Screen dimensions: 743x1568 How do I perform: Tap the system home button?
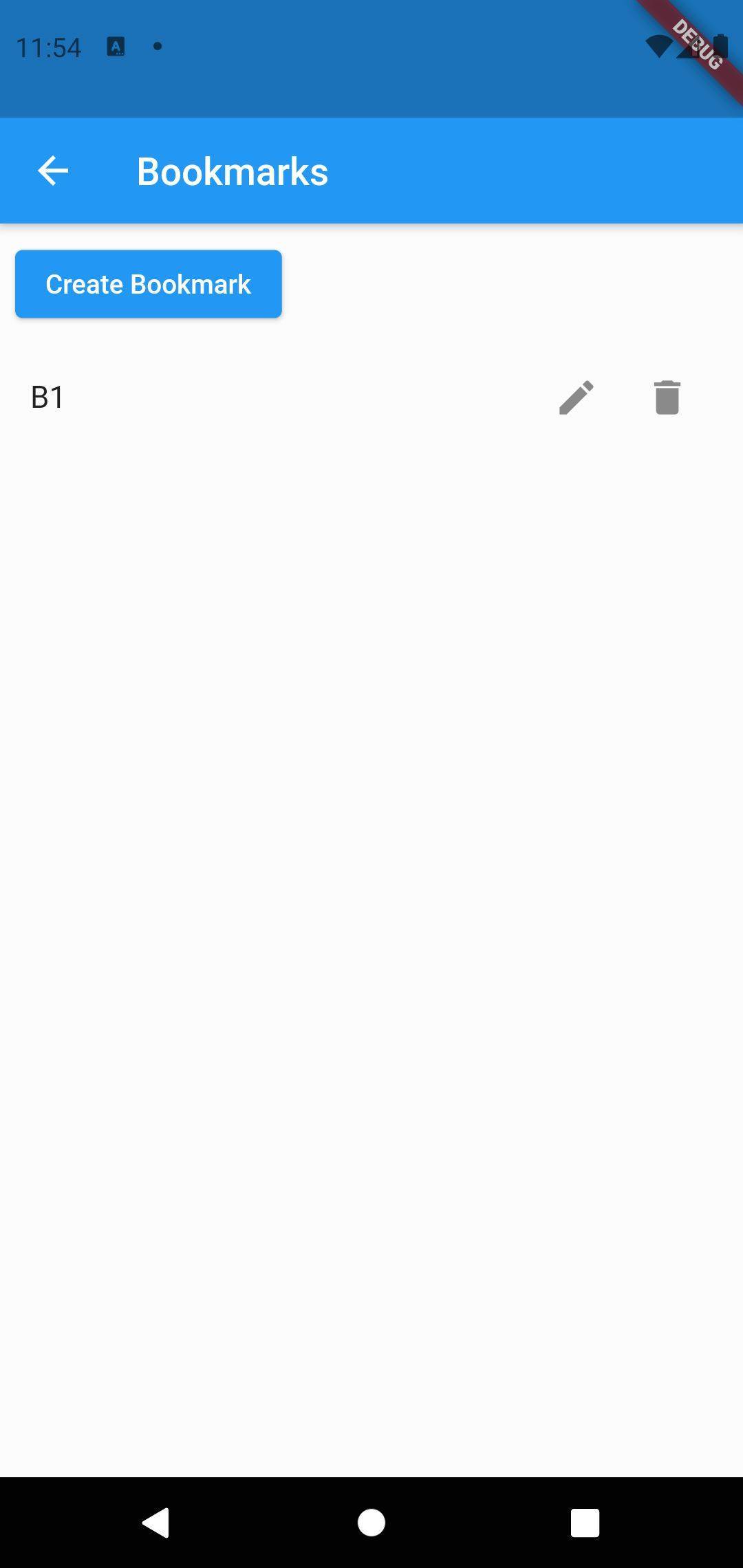pyautogui.click(x=371, y=1523)
